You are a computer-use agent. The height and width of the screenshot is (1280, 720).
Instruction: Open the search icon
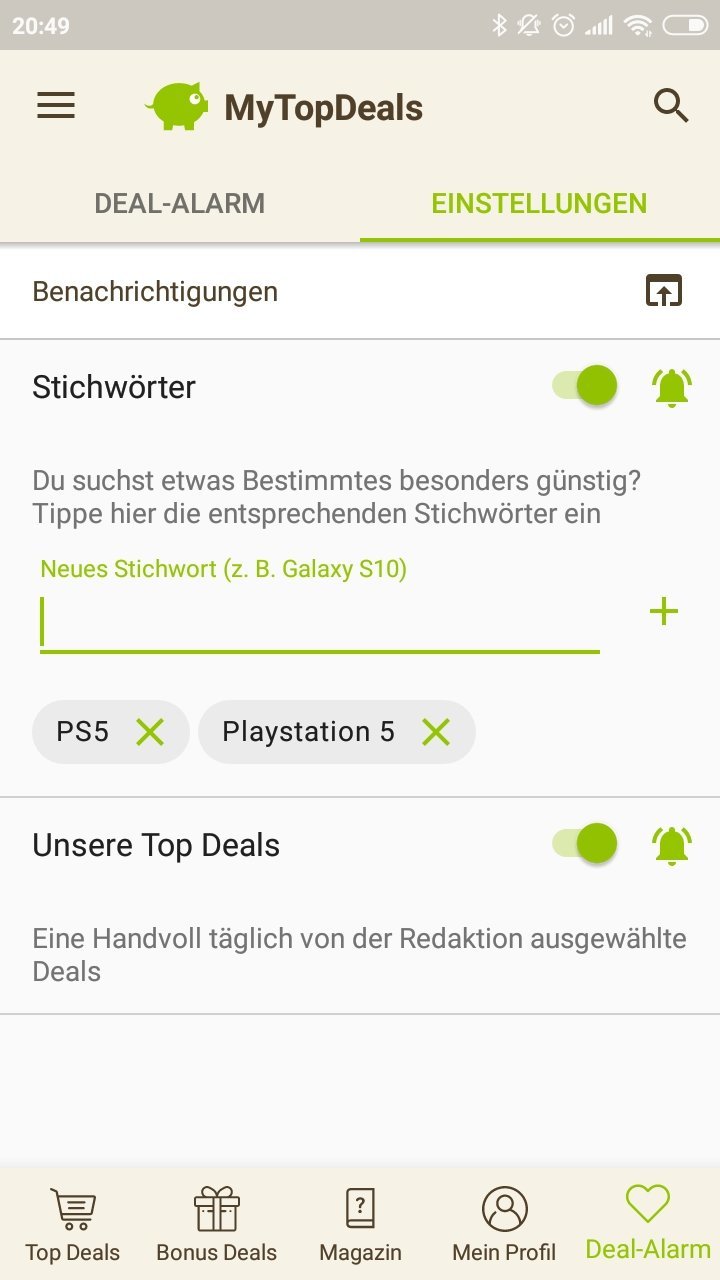point(671,106)
